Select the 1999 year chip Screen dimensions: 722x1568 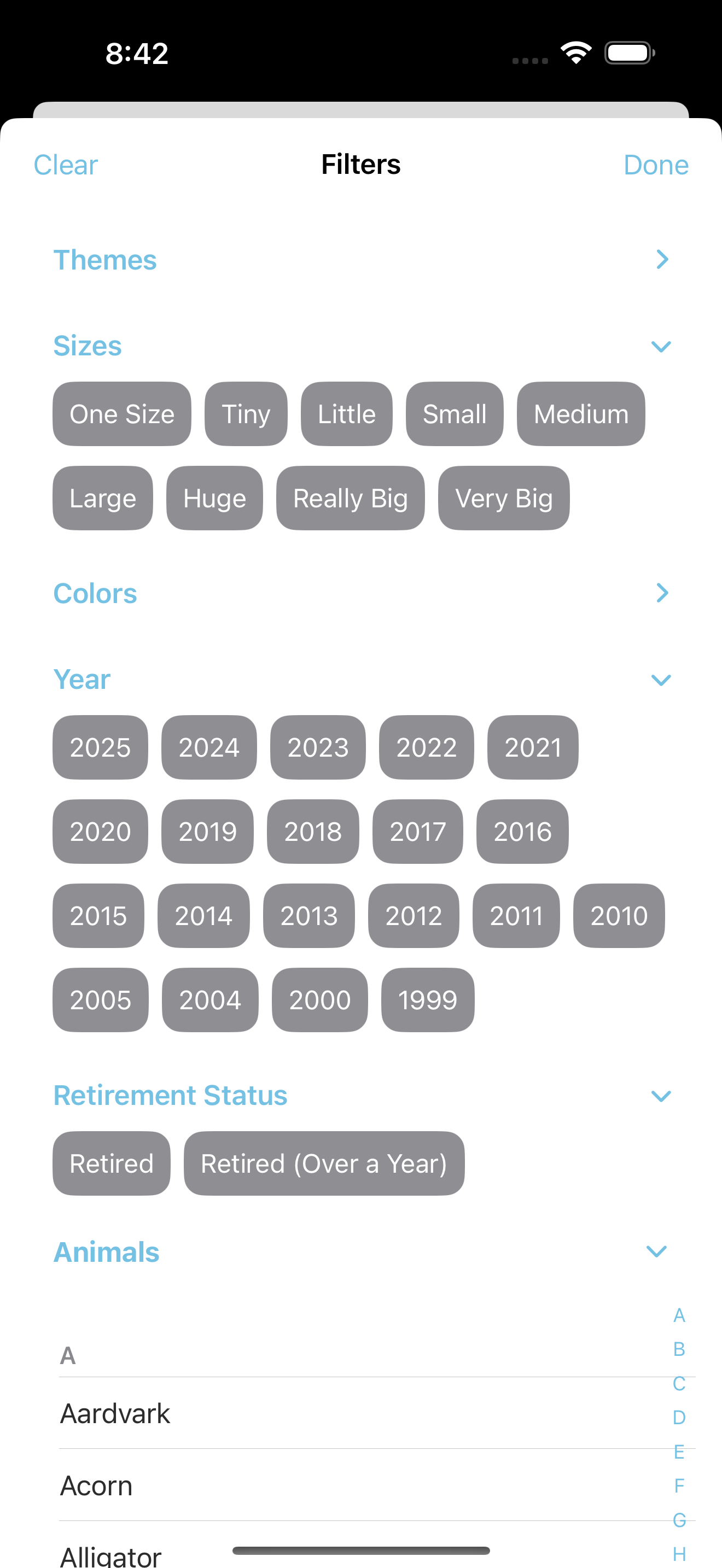point(427,1000)
